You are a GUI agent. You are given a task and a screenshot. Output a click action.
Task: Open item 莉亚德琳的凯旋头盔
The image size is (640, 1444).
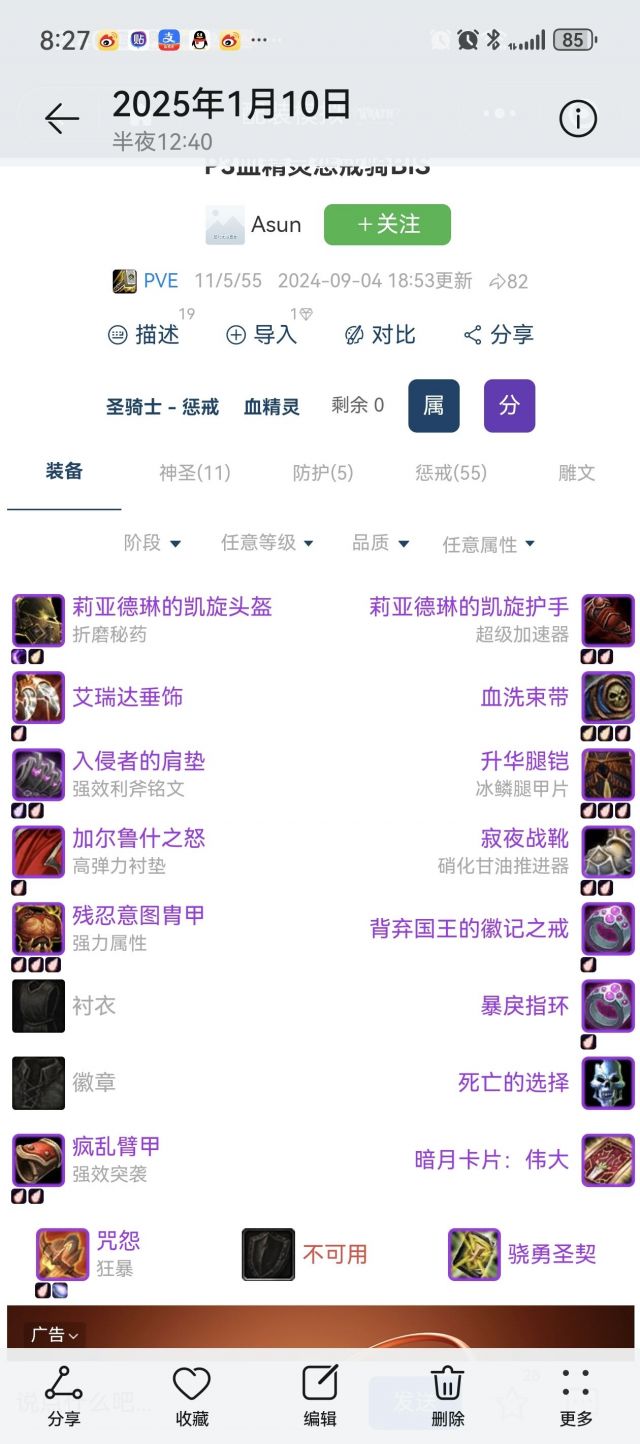tap(171, 607)
